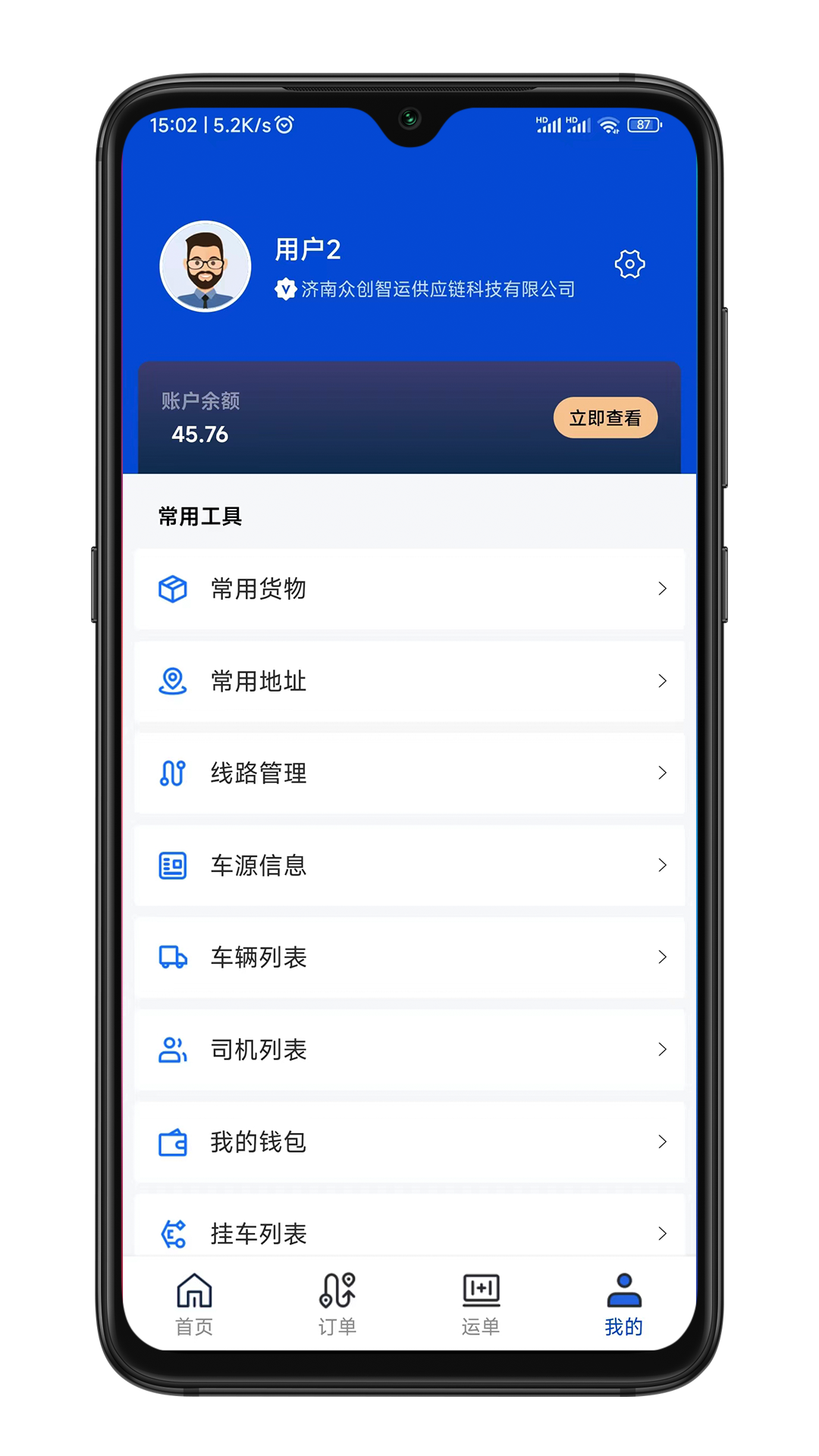
Task: Open the 车辆列表 row
Action: pyautogui.click(x=409, y=958)
